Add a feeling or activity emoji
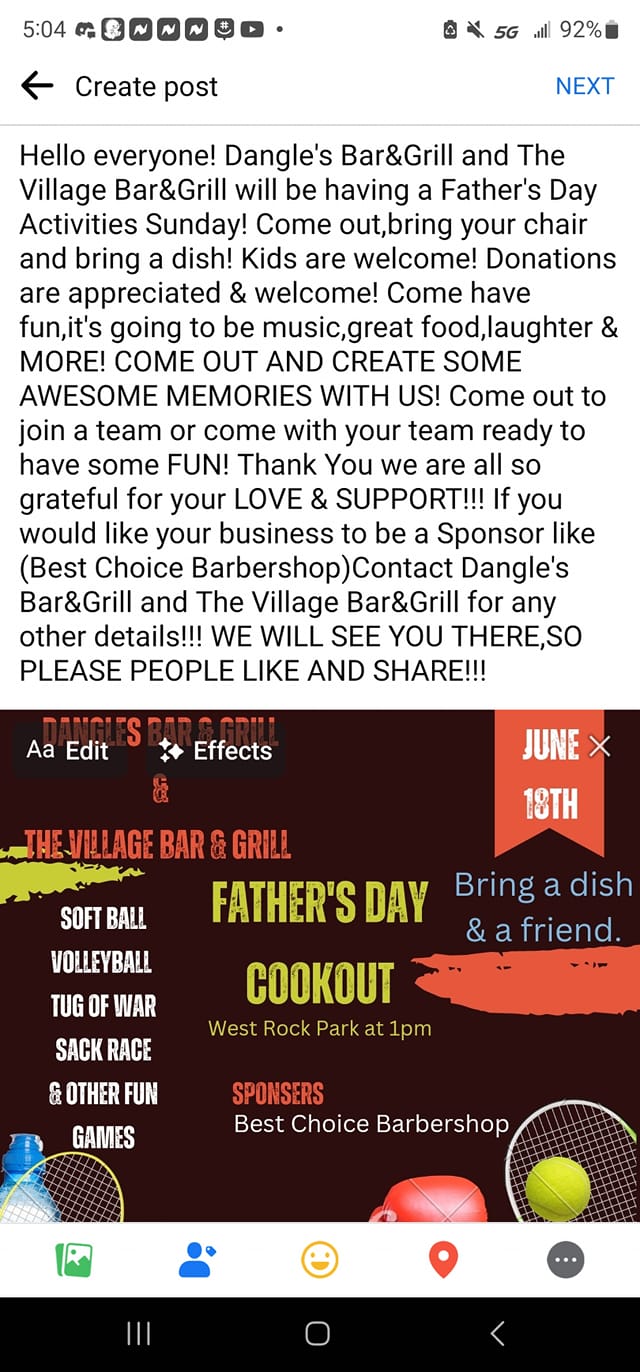The image size is (640, 1372). click(320, 1260)
